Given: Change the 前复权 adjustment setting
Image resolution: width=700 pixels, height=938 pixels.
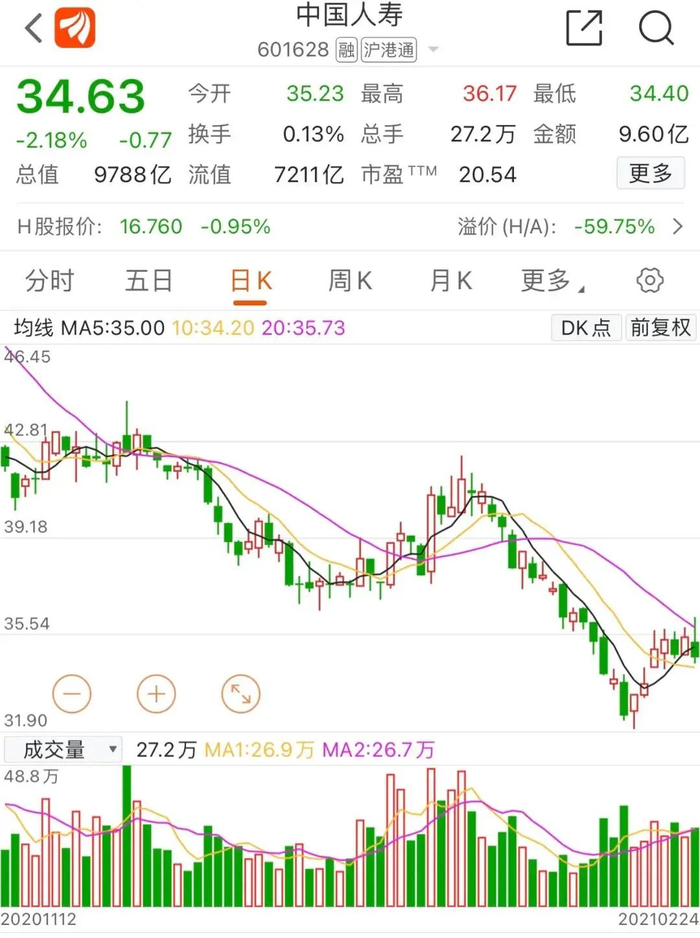Looking at the screenshot, I should tap(660, 327).
